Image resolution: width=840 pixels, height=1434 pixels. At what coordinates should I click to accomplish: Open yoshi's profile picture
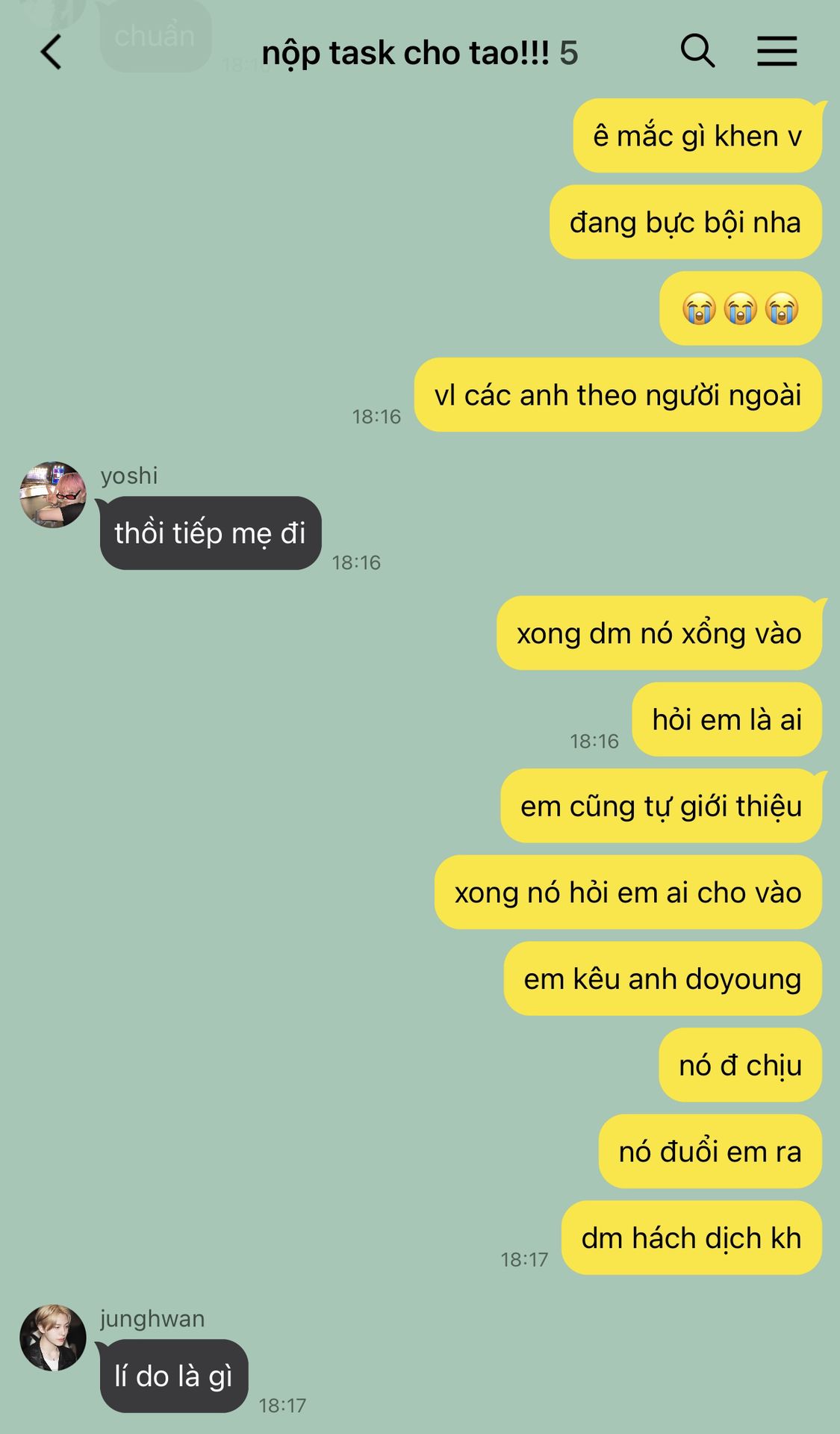coord(52,494)
